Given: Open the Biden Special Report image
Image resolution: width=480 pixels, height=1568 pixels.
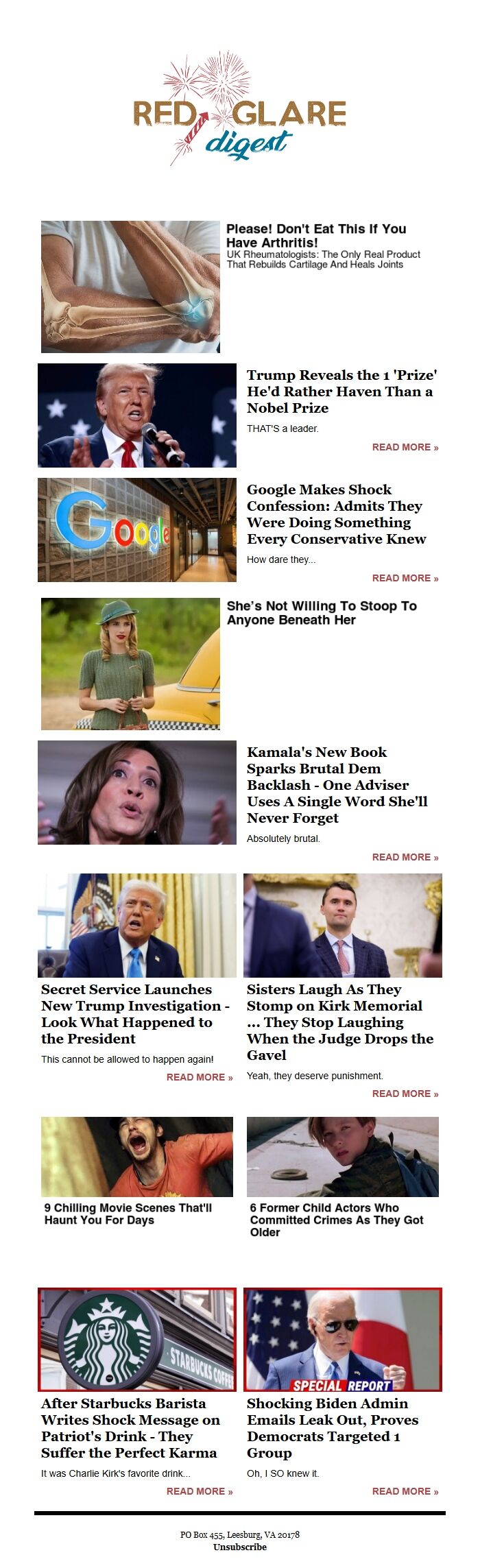Looking at the screenshot, I should click(x=342, y=1339).
